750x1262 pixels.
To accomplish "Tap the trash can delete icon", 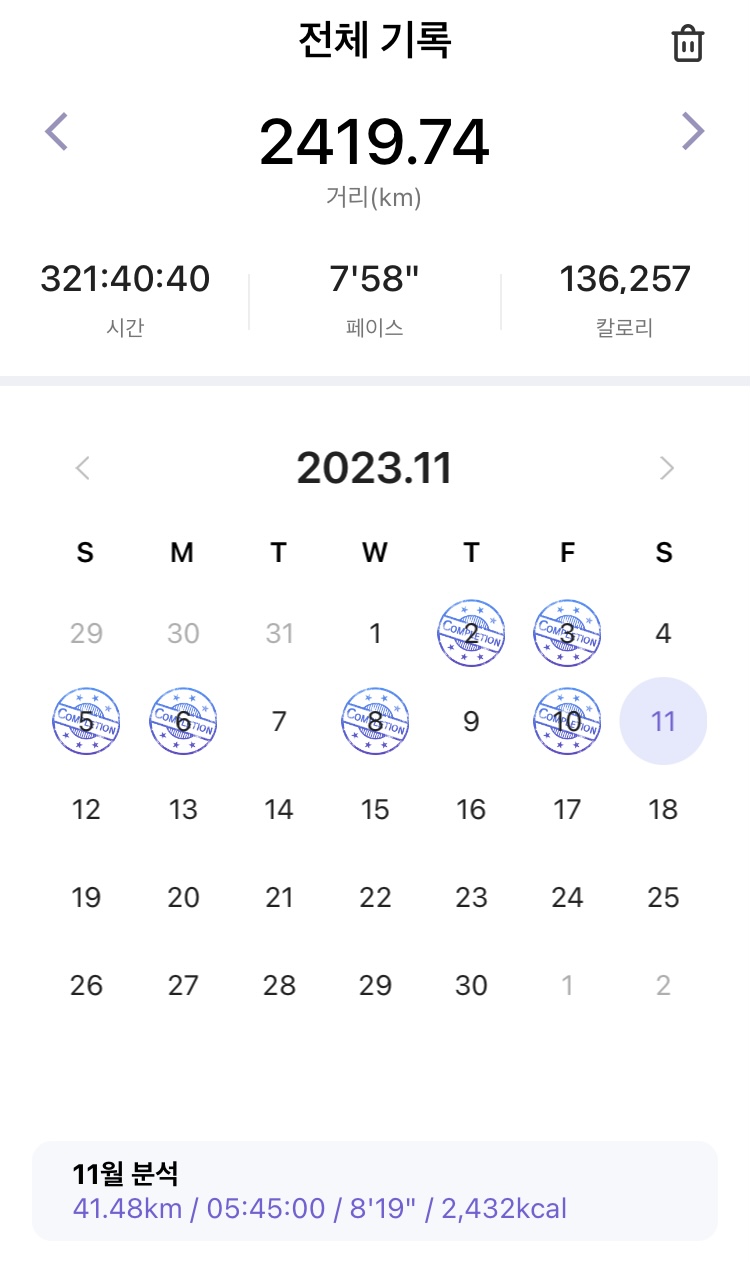I will pyautogui.click(x=688, y=44).
